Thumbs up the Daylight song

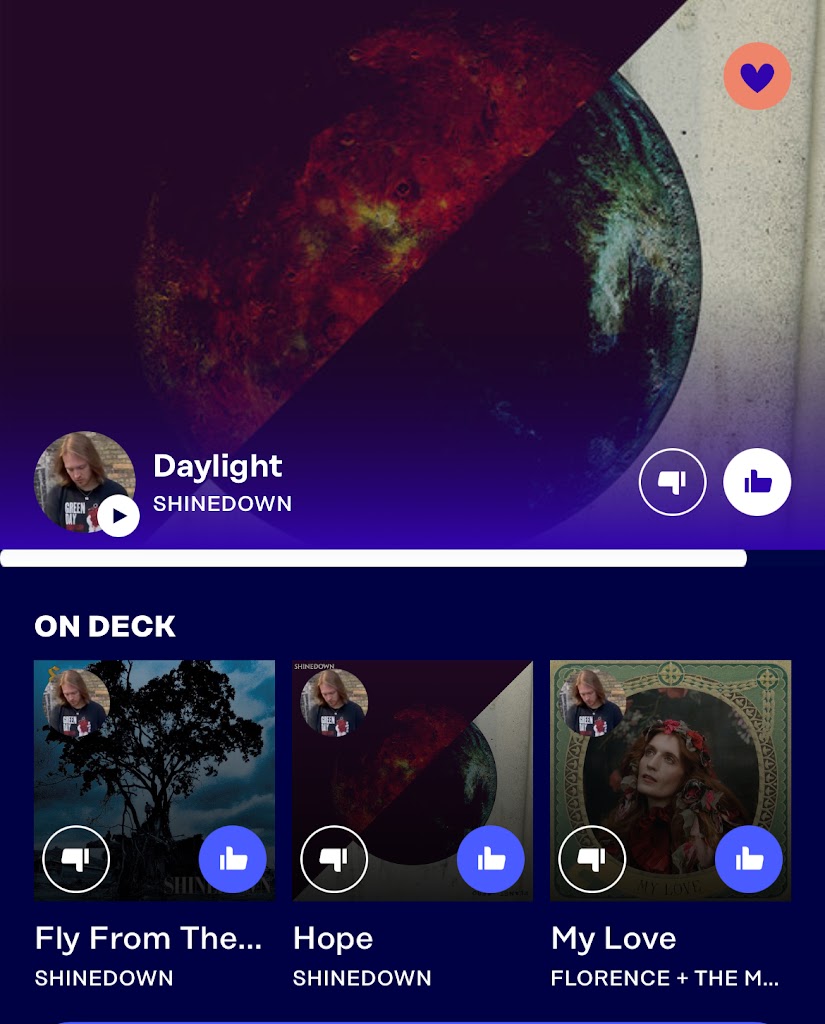pos(757,483)
